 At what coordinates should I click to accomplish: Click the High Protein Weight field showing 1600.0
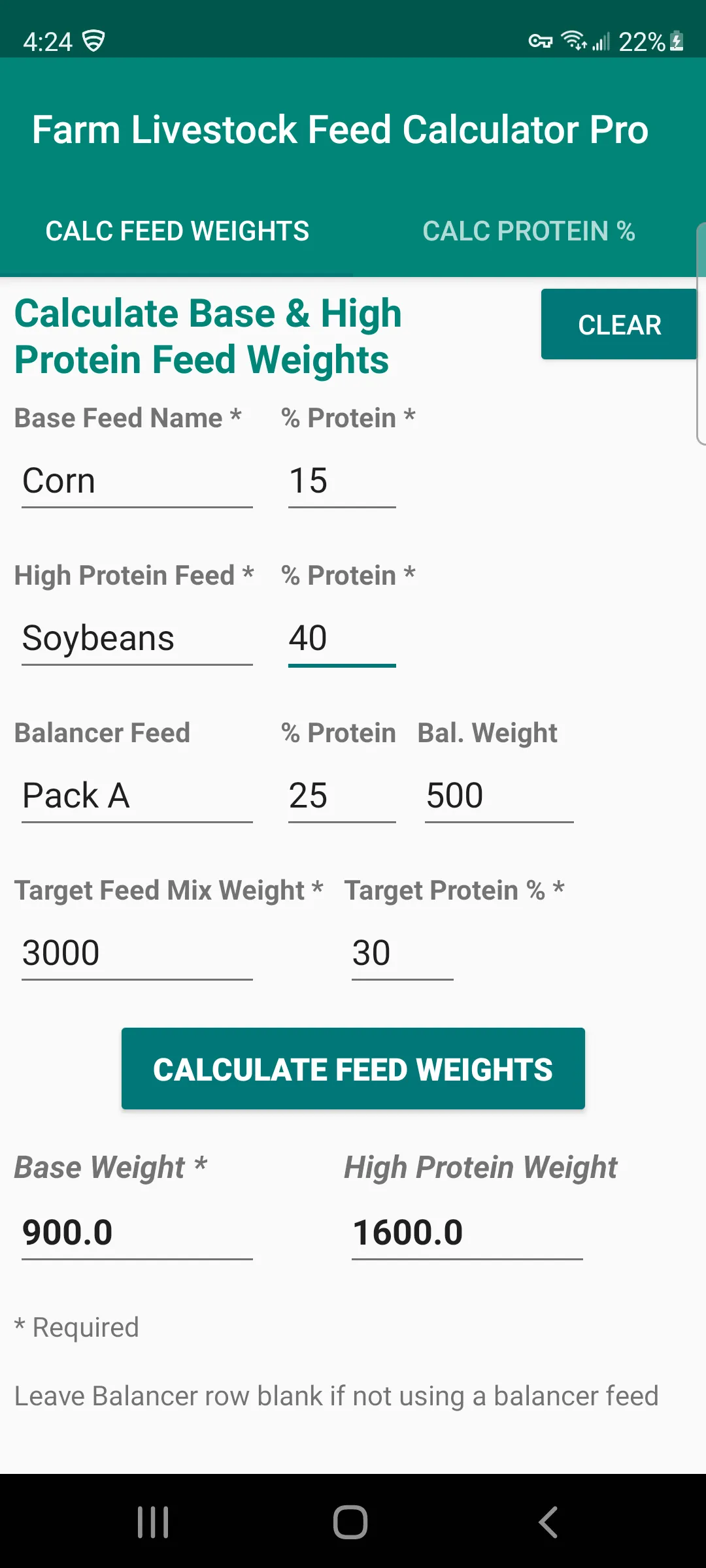pos(467,1232)
